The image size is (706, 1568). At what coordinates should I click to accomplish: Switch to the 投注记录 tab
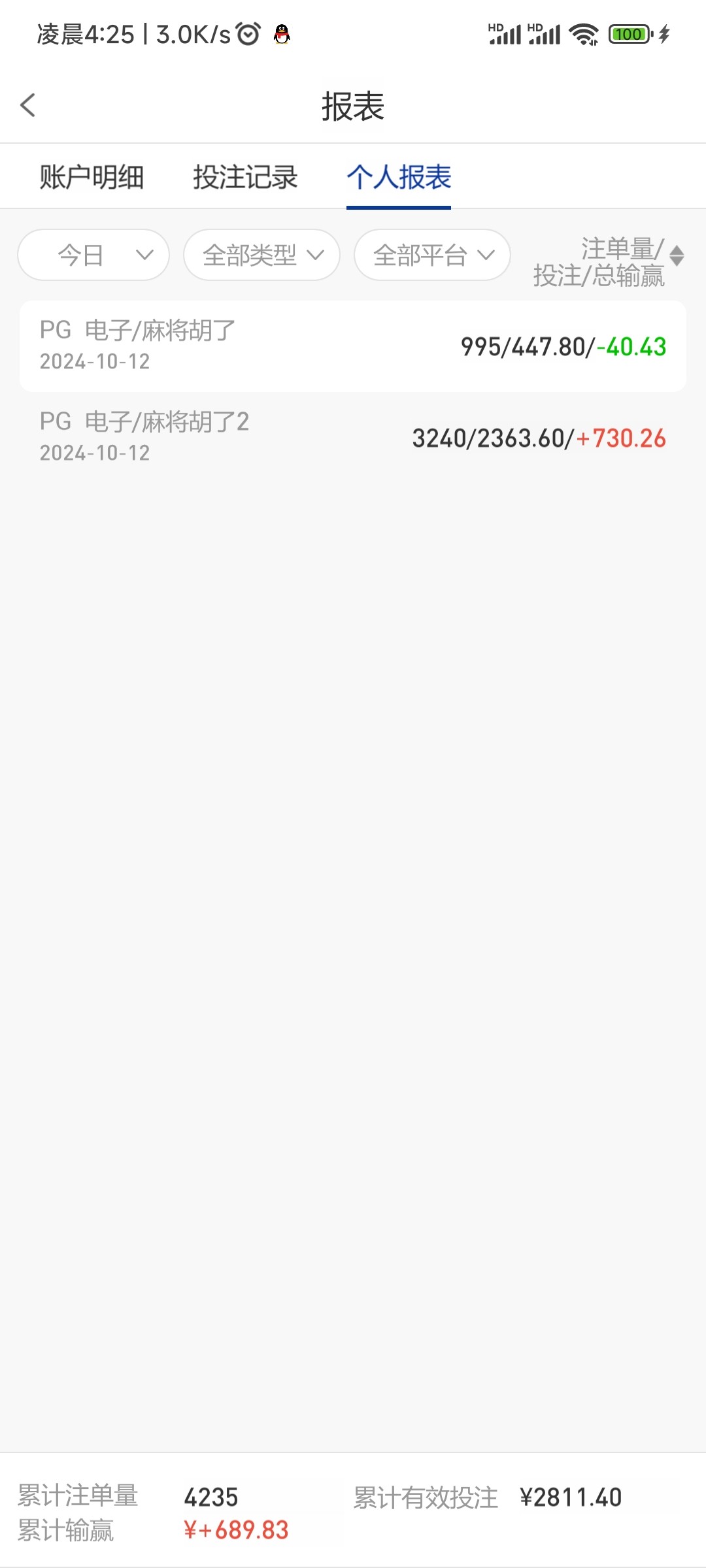[245, 177]
